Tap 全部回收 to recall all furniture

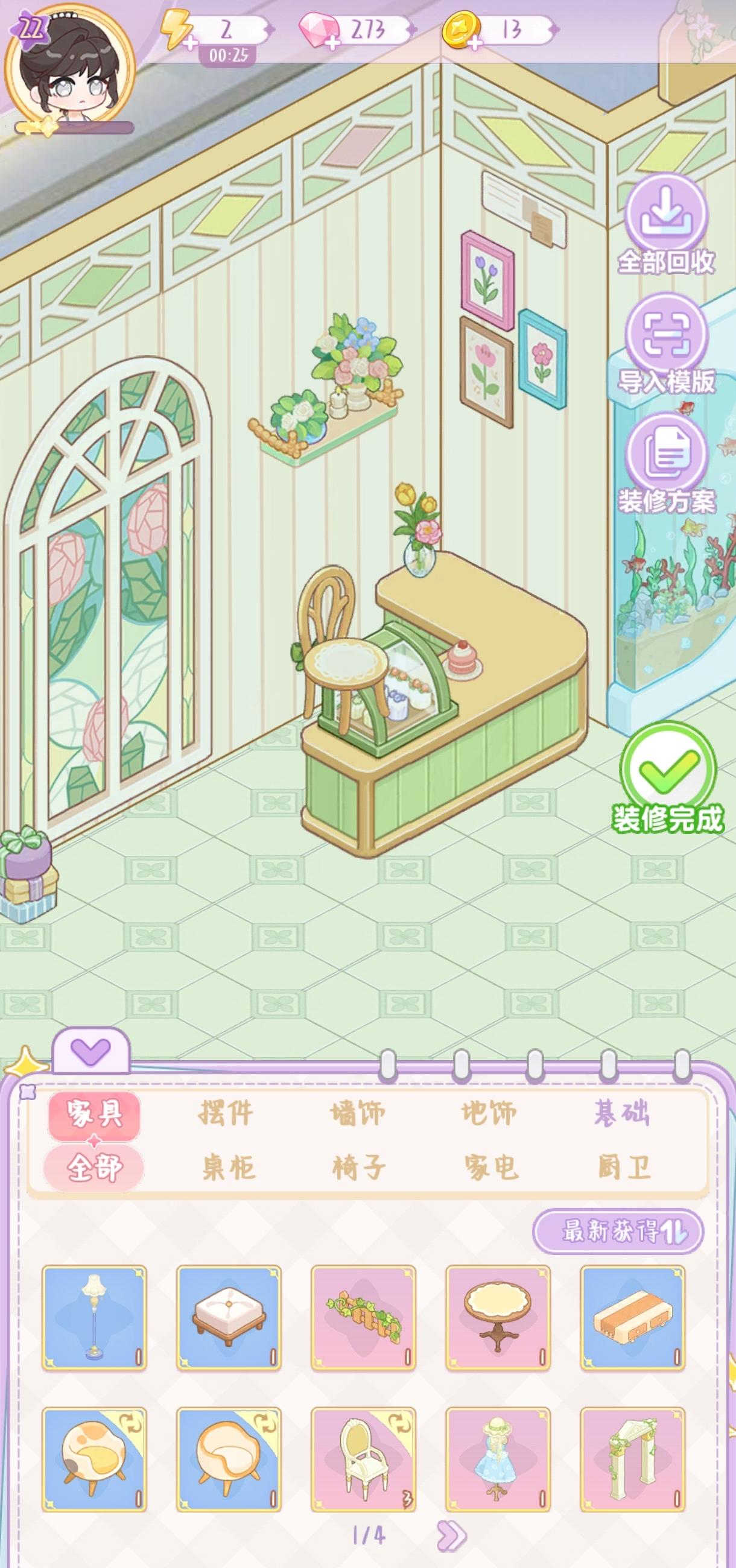coord(666,218)
